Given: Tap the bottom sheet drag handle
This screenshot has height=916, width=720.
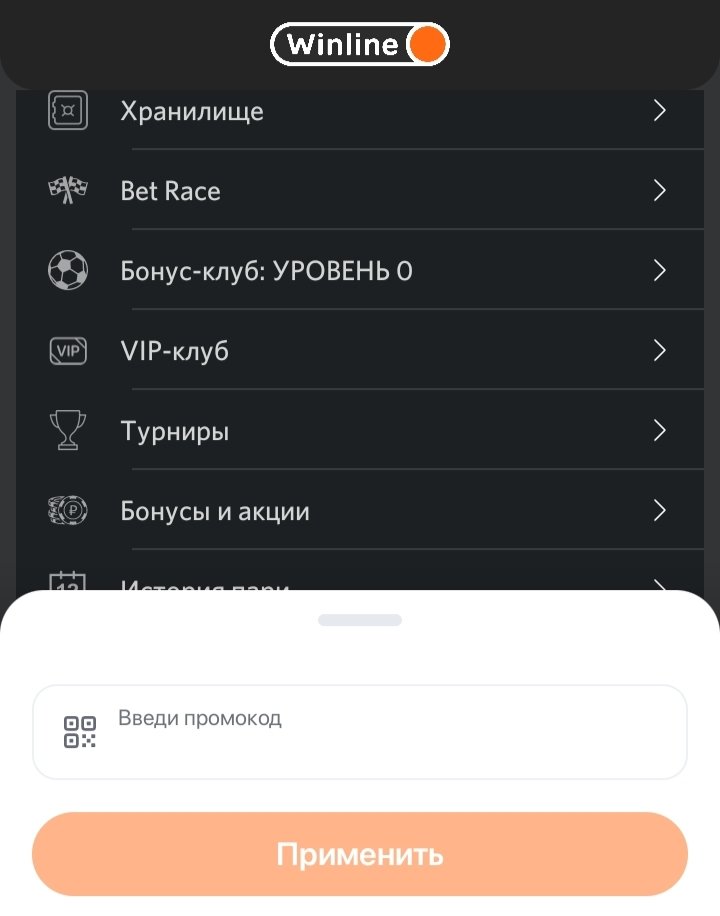Looking at the screenshot, I should click(360, 620).
